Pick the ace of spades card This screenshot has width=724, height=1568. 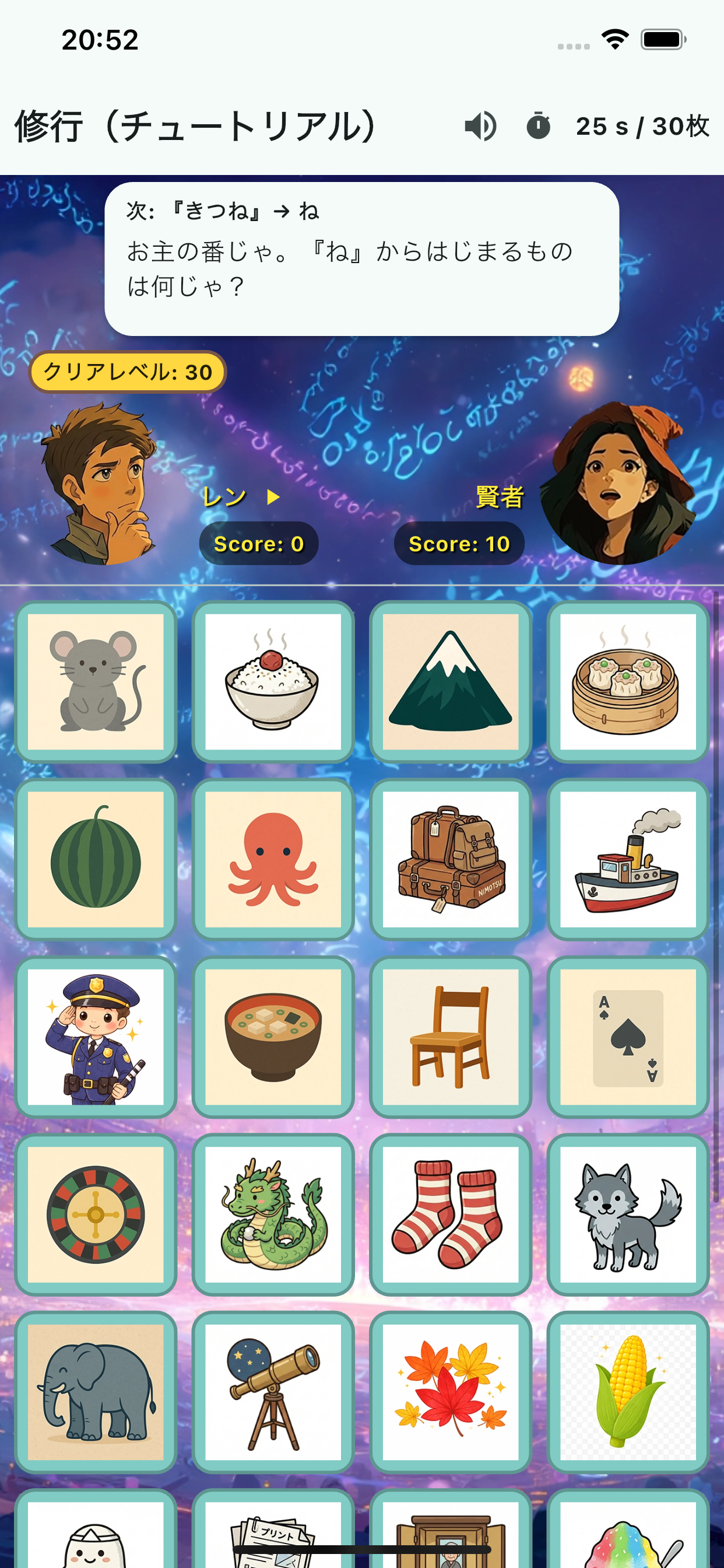(627, 1036)
